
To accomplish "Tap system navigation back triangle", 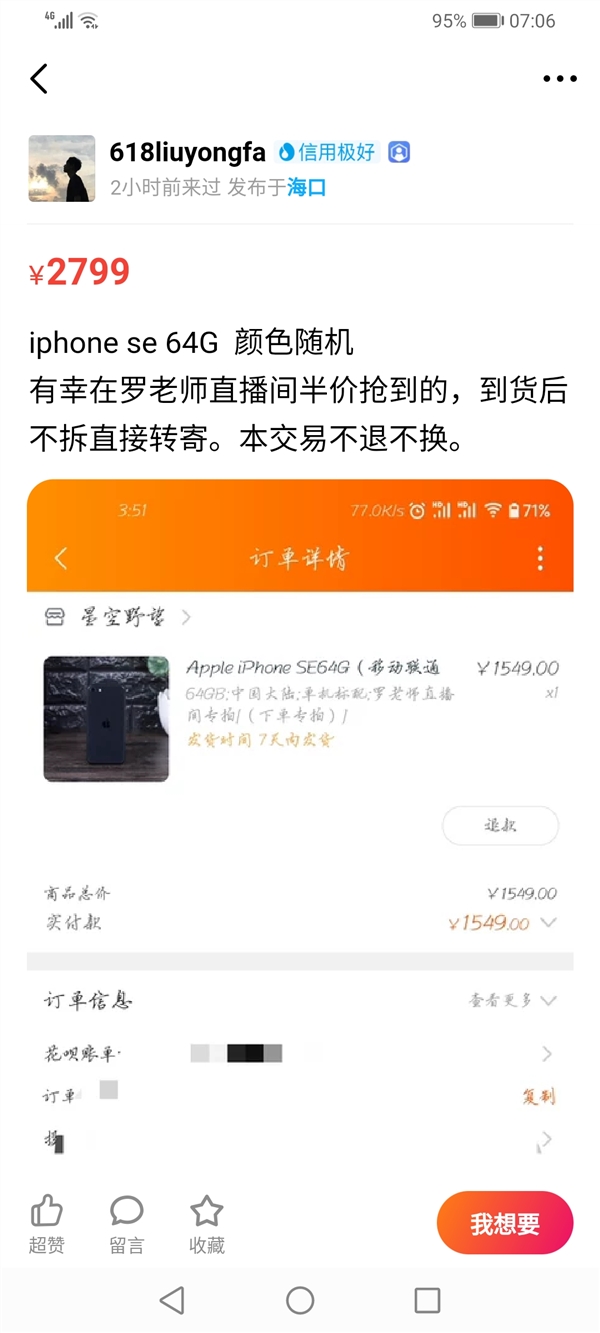I will pyautogui.click(x=172, y=1300).
